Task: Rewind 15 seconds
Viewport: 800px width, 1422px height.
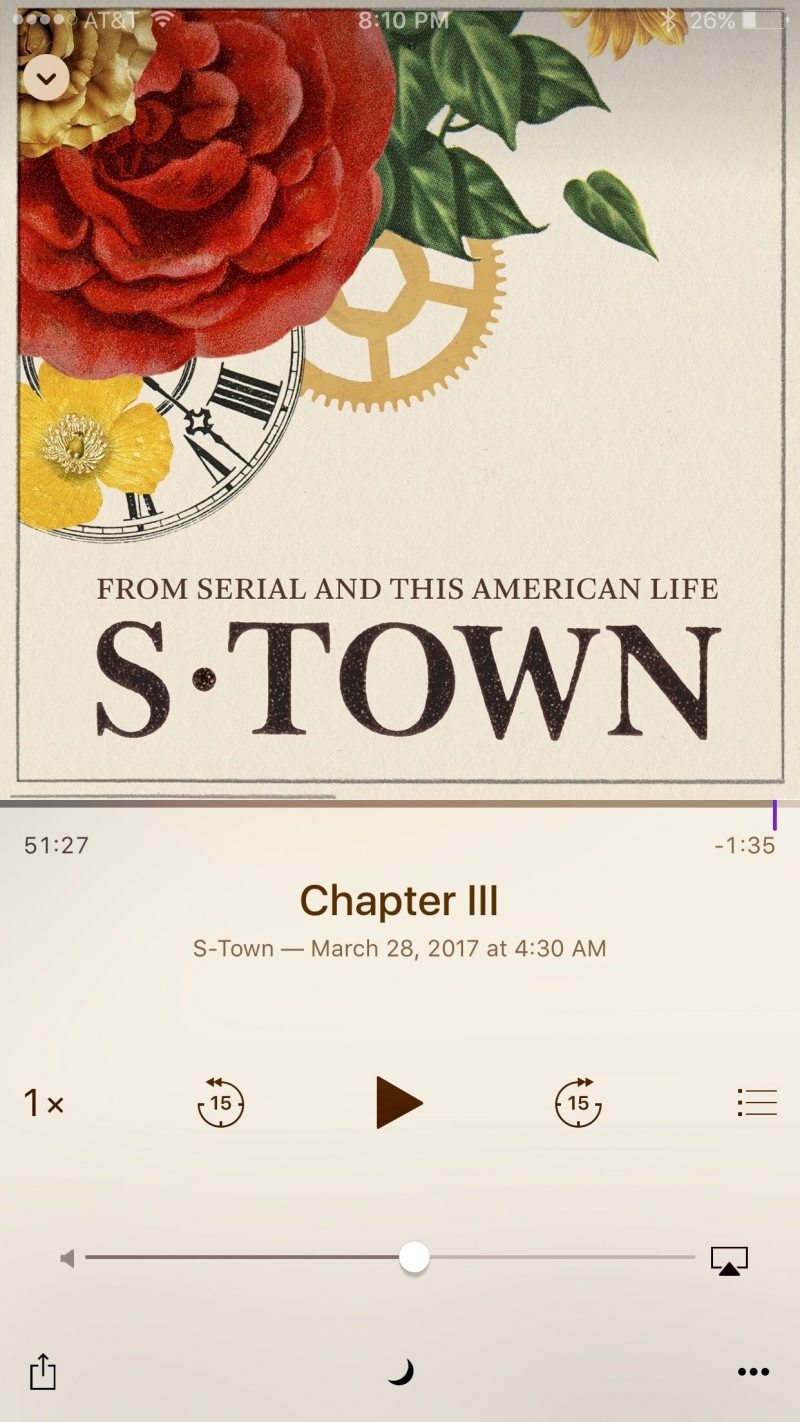Action: coord(221,1103)
